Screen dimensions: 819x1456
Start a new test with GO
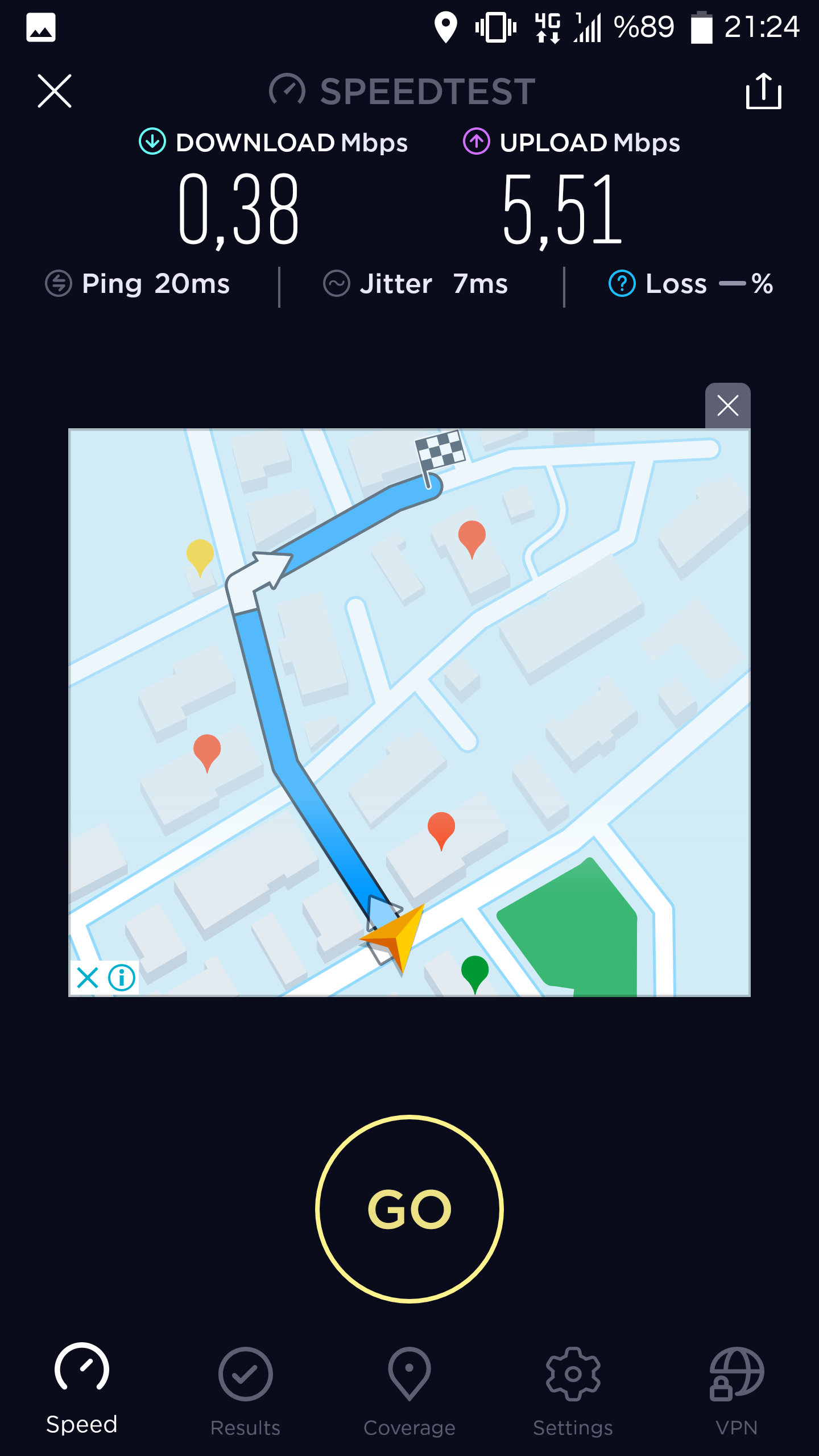409,1209
